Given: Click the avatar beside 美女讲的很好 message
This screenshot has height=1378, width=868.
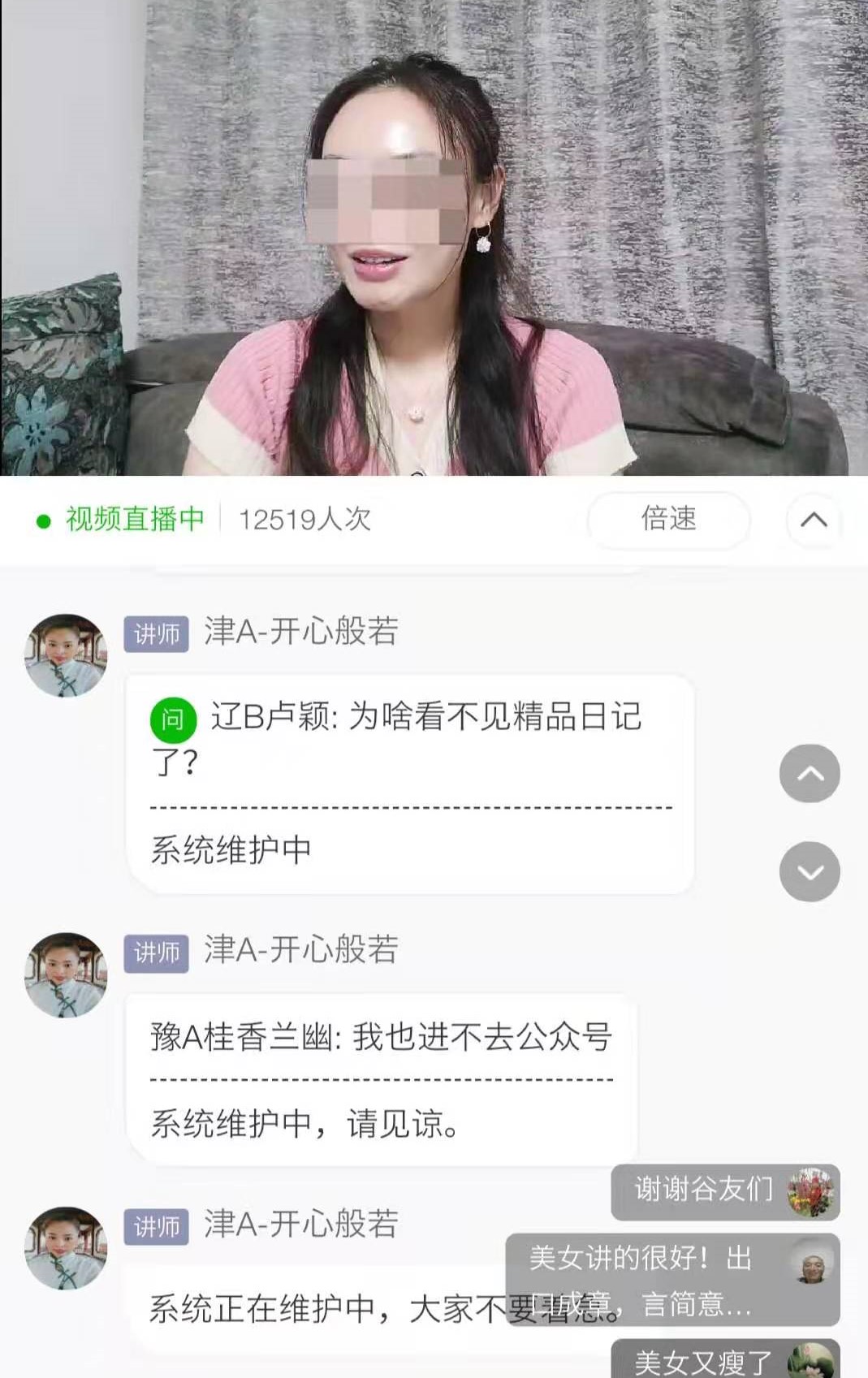Looking at the screenshot, I should tap(810, 1263).
